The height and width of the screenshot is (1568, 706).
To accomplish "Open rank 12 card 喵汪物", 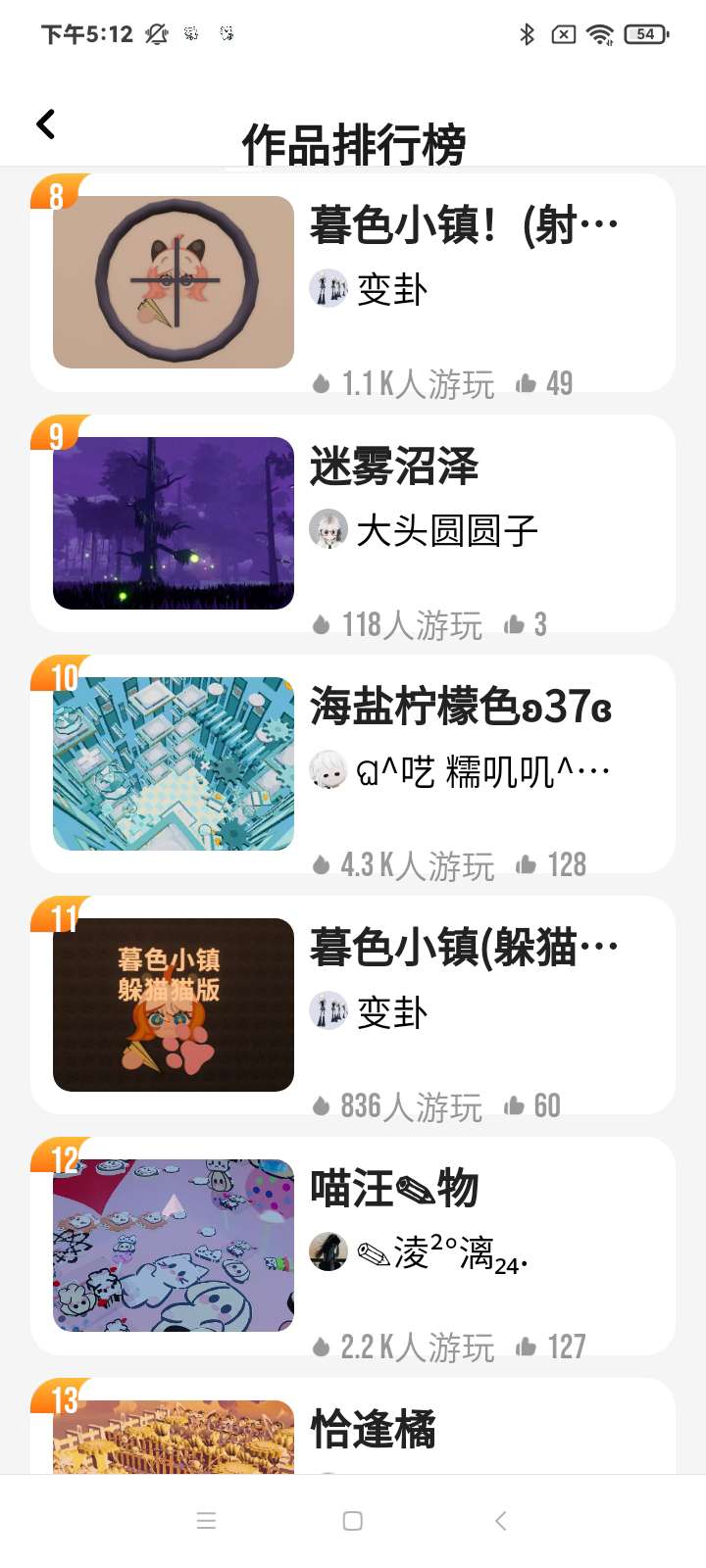I will tap(353, 1247).
